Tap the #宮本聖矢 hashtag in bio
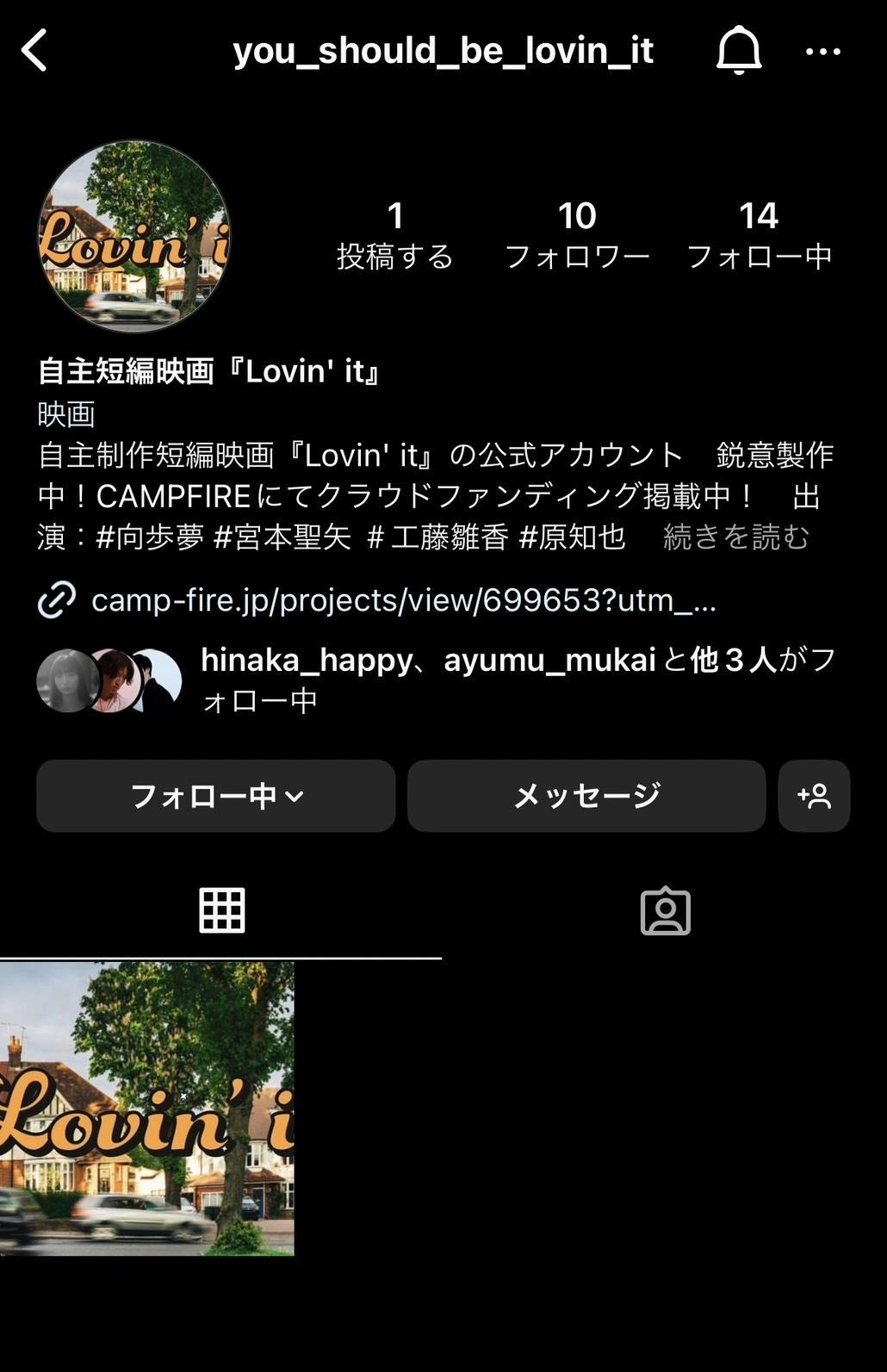 point(282,537)
